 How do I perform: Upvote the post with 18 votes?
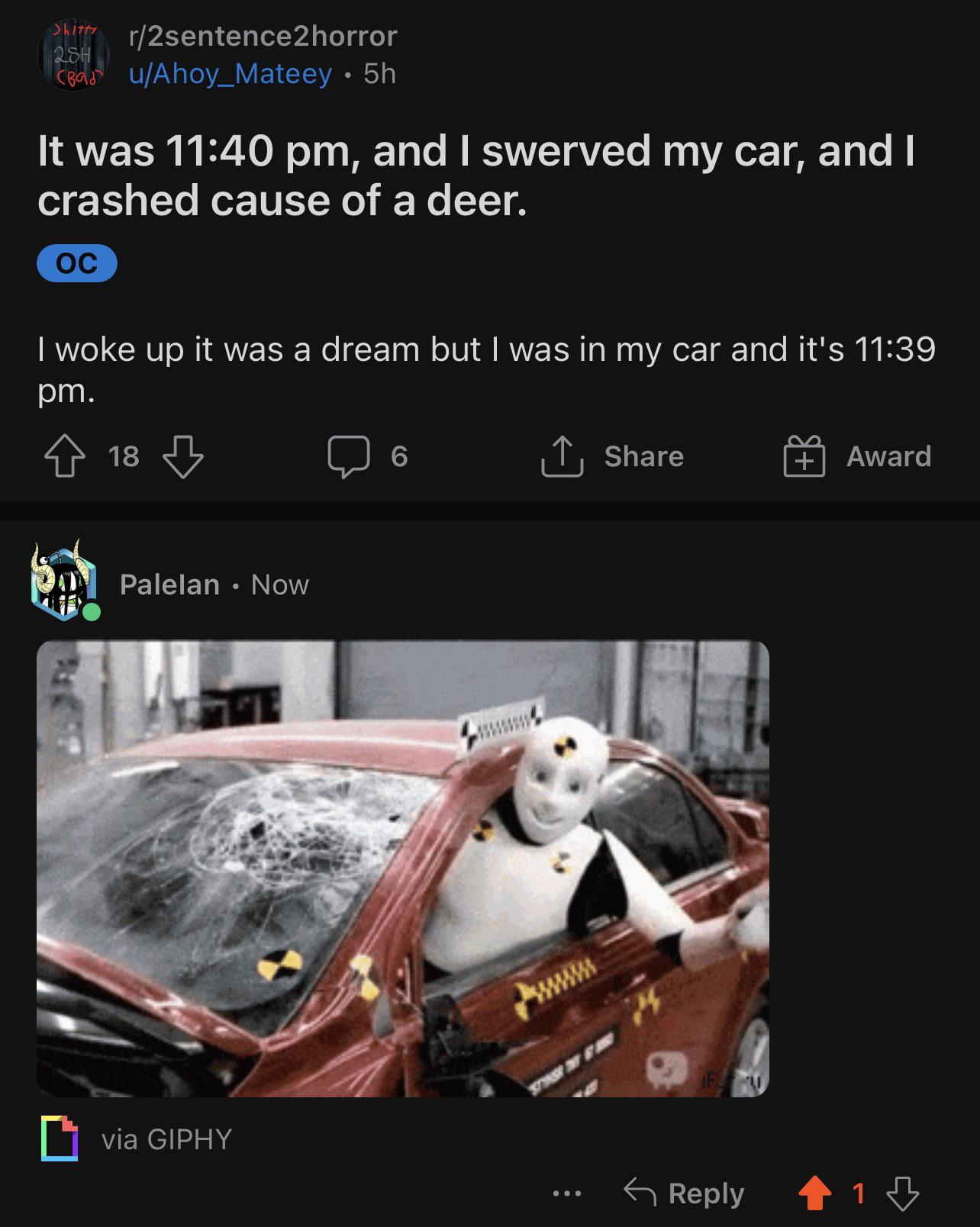(x=65, y=456)
